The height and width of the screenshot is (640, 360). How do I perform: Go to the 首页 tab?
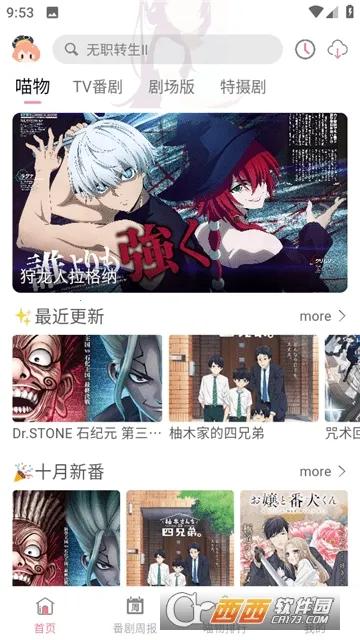[45, 615]
